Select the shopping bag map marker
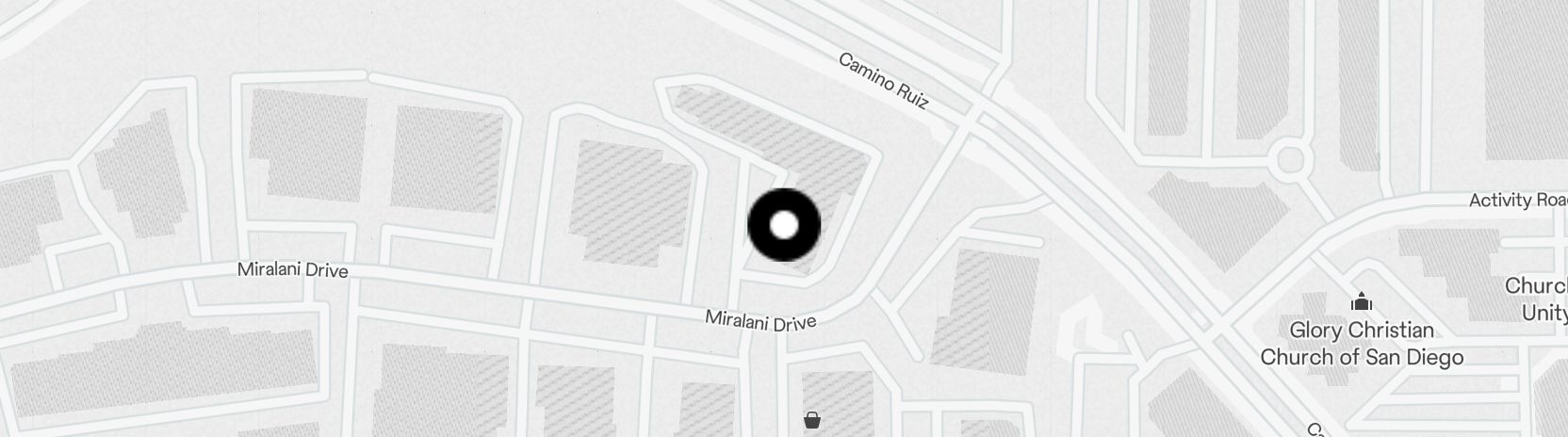Screen dimensions: 1568x437 coord(811,420)
